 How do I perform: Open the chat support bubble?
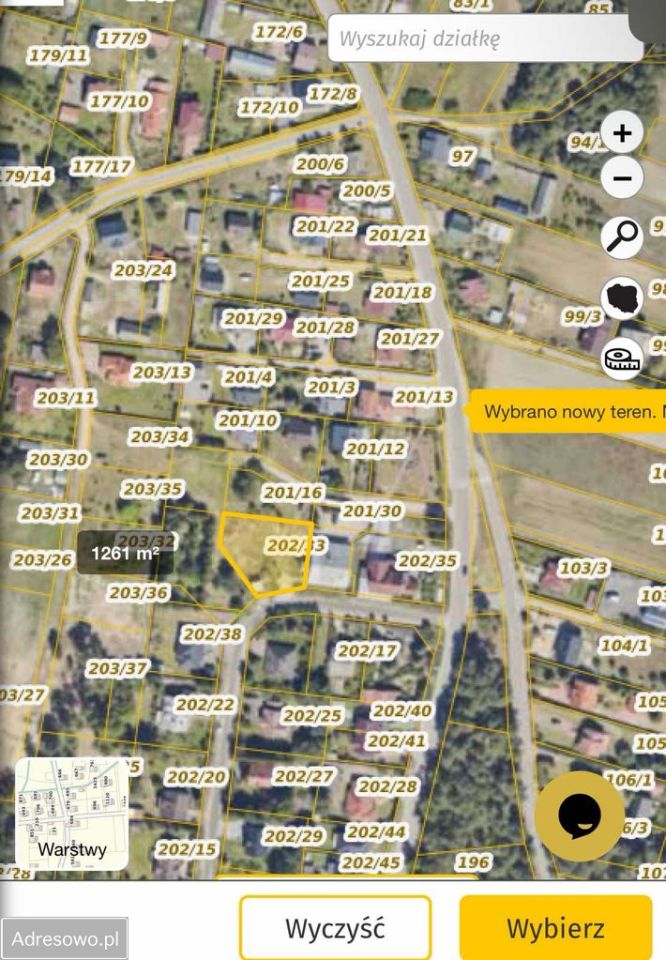point(580,816)
